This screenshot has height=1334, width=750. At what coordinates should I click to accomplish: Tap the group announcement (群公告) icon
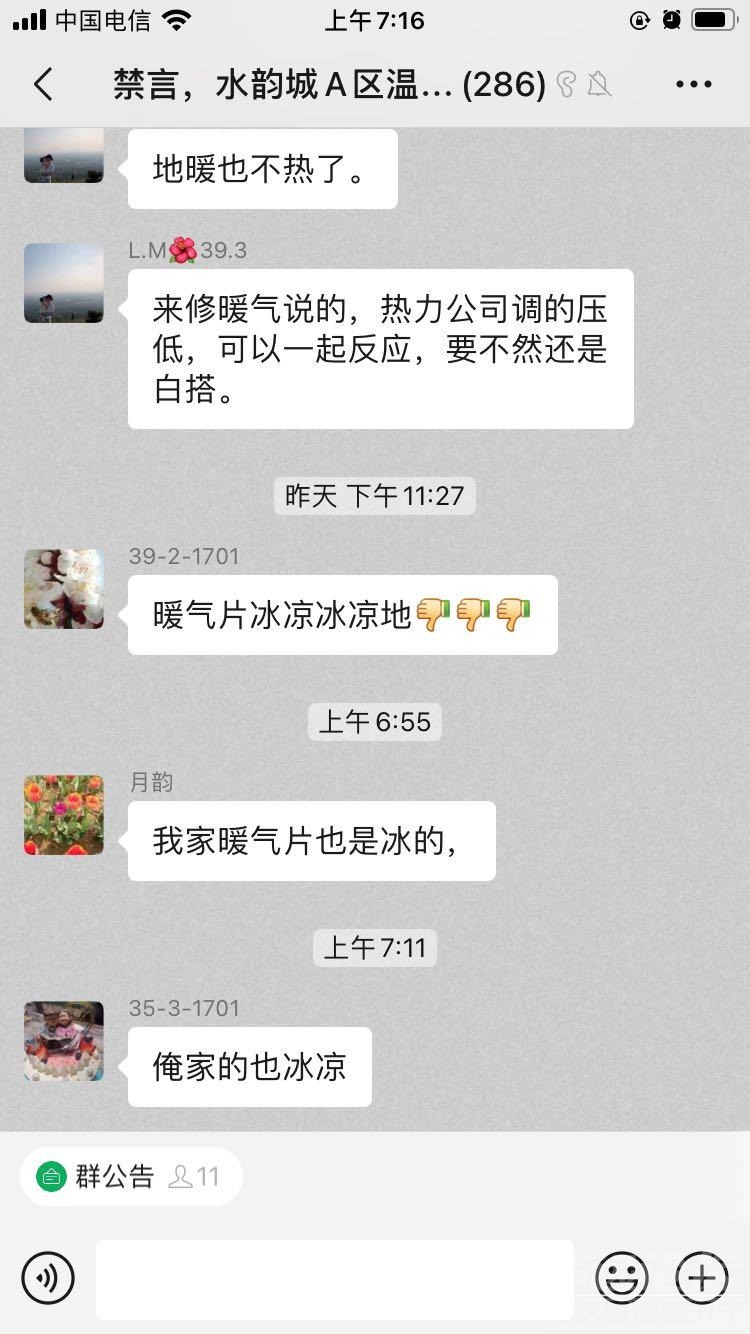48,1176
